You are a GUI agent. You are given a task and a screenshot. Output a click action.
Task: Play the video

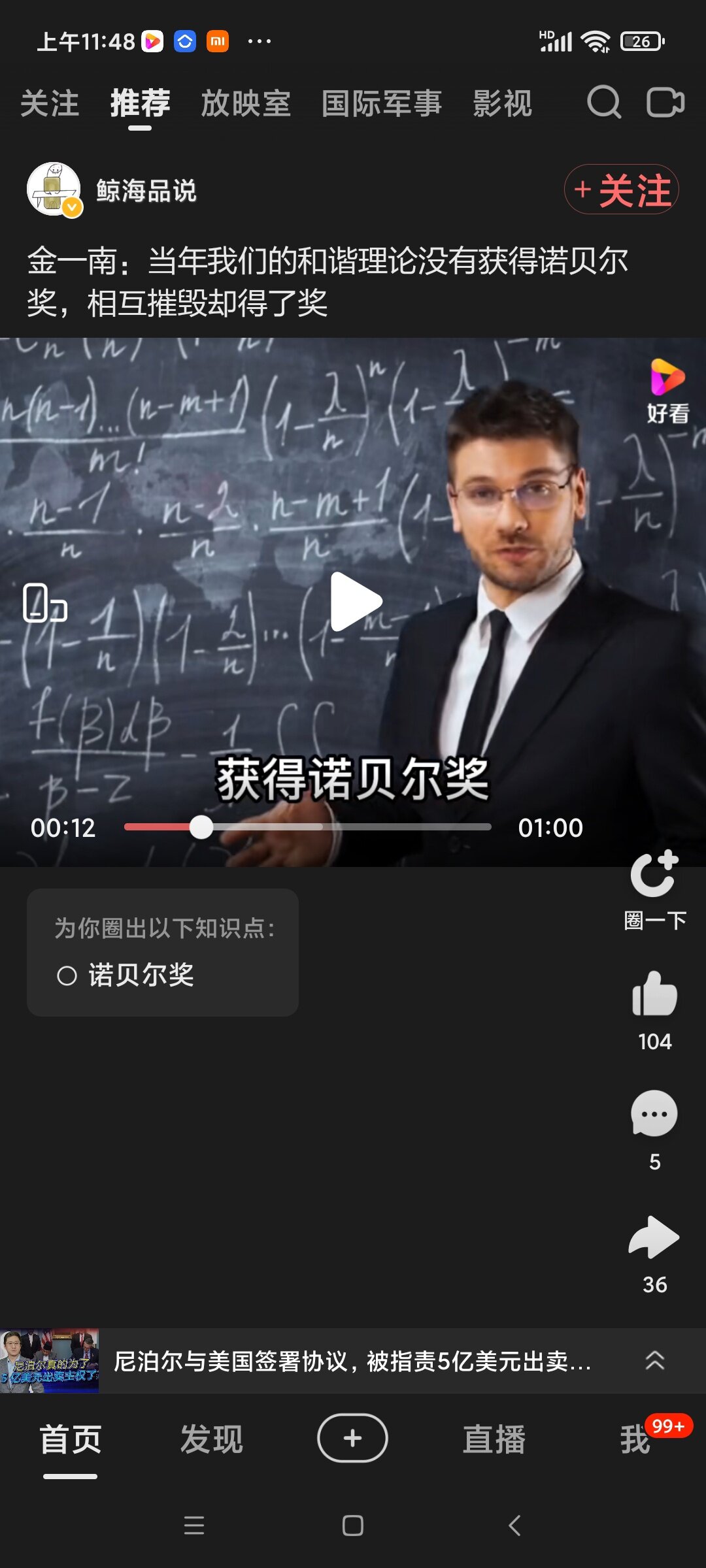354,602
